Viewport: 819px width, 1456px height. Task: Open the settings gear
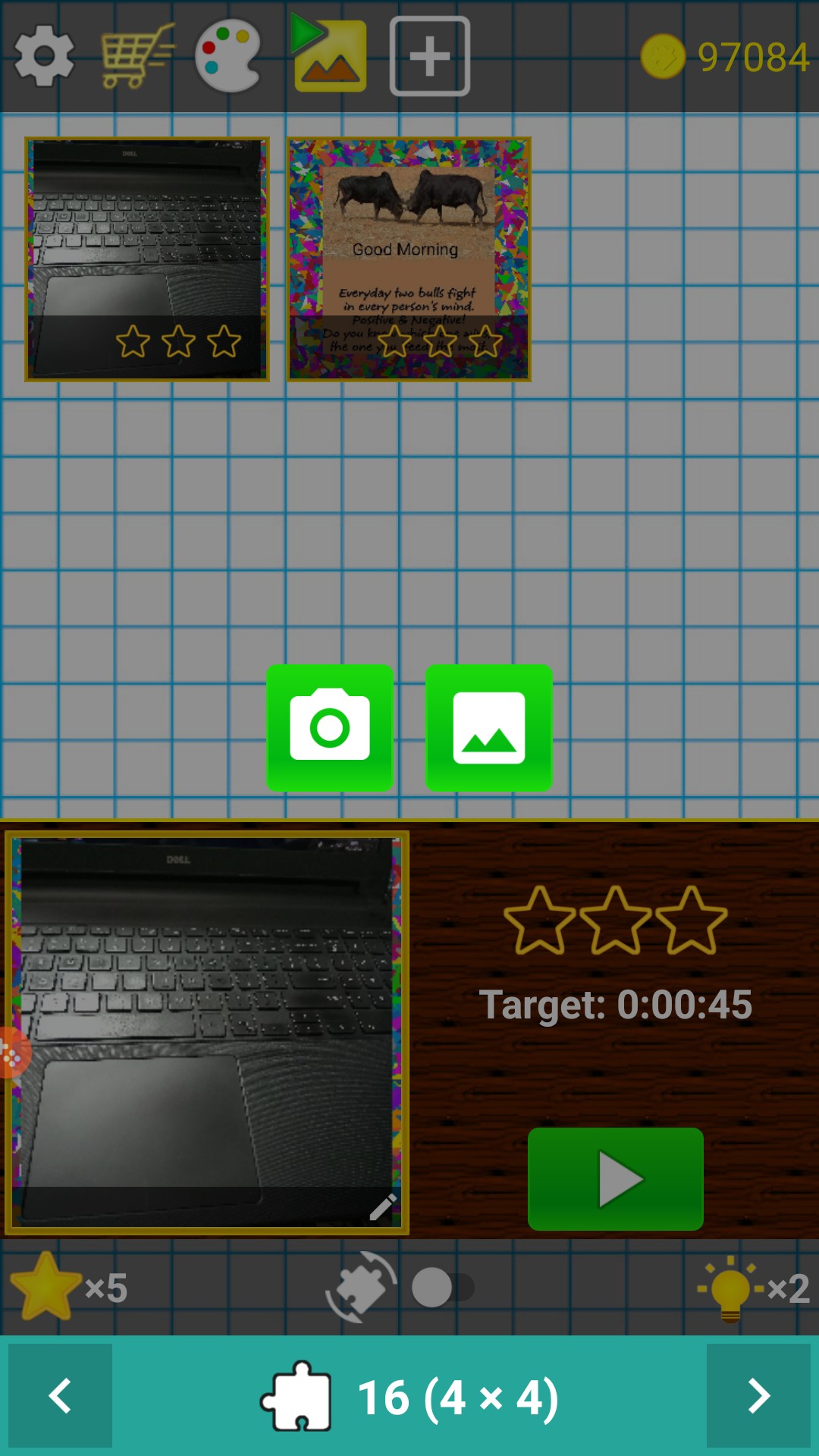pyautogui.click(x=45, y=56)
